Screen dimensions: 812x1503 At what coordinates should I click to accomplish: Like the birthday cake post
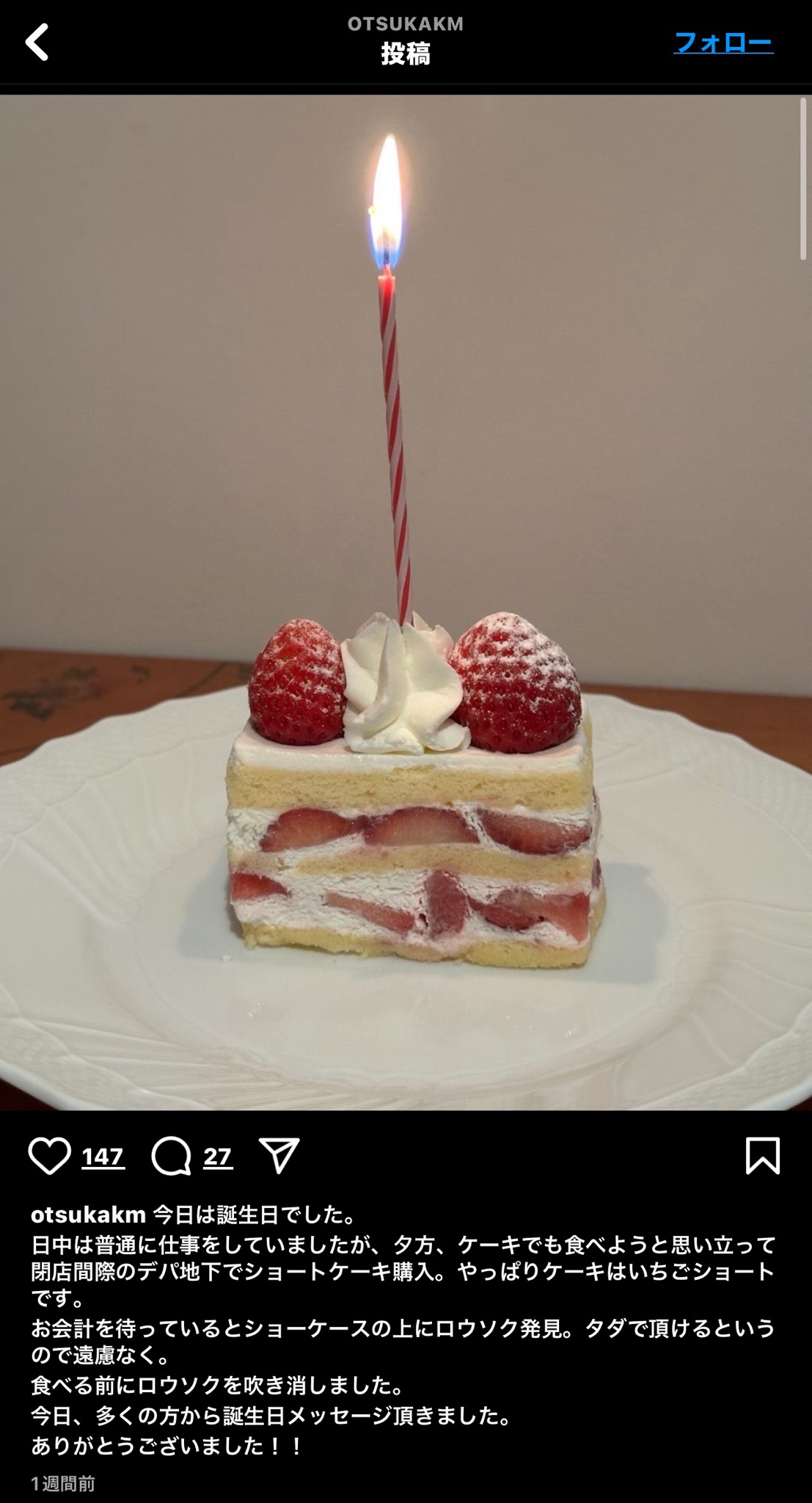(x=50, y=1156)
